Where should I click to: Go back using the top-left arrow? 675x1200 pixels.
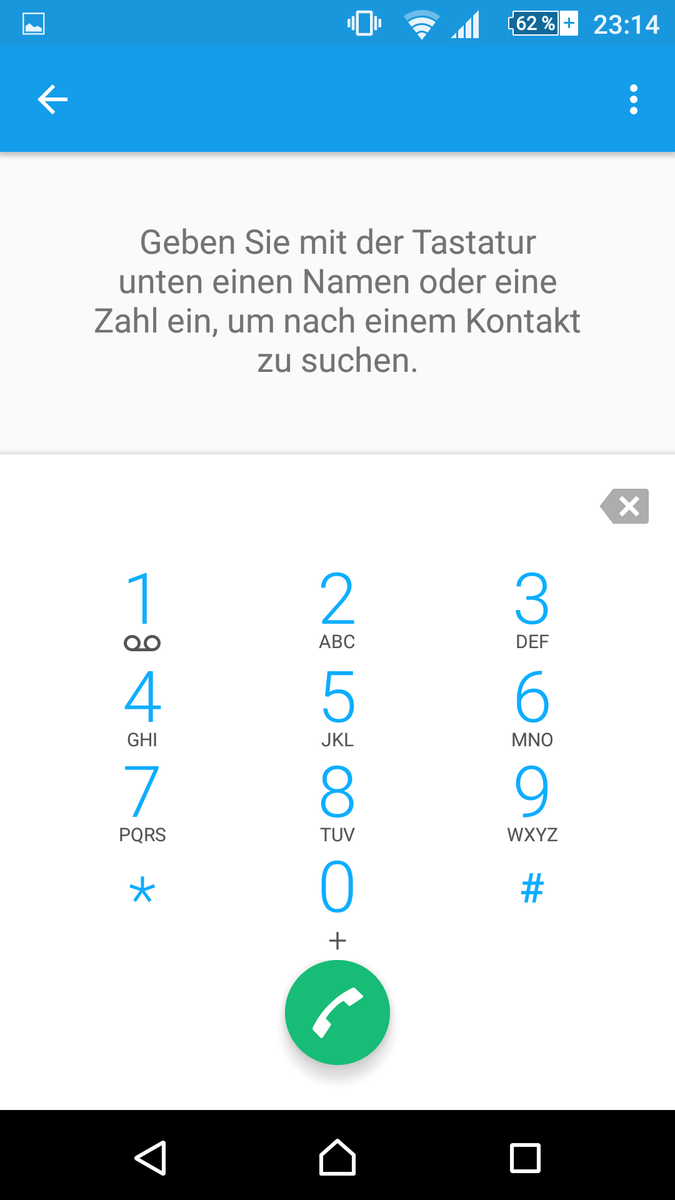[52, 99]
